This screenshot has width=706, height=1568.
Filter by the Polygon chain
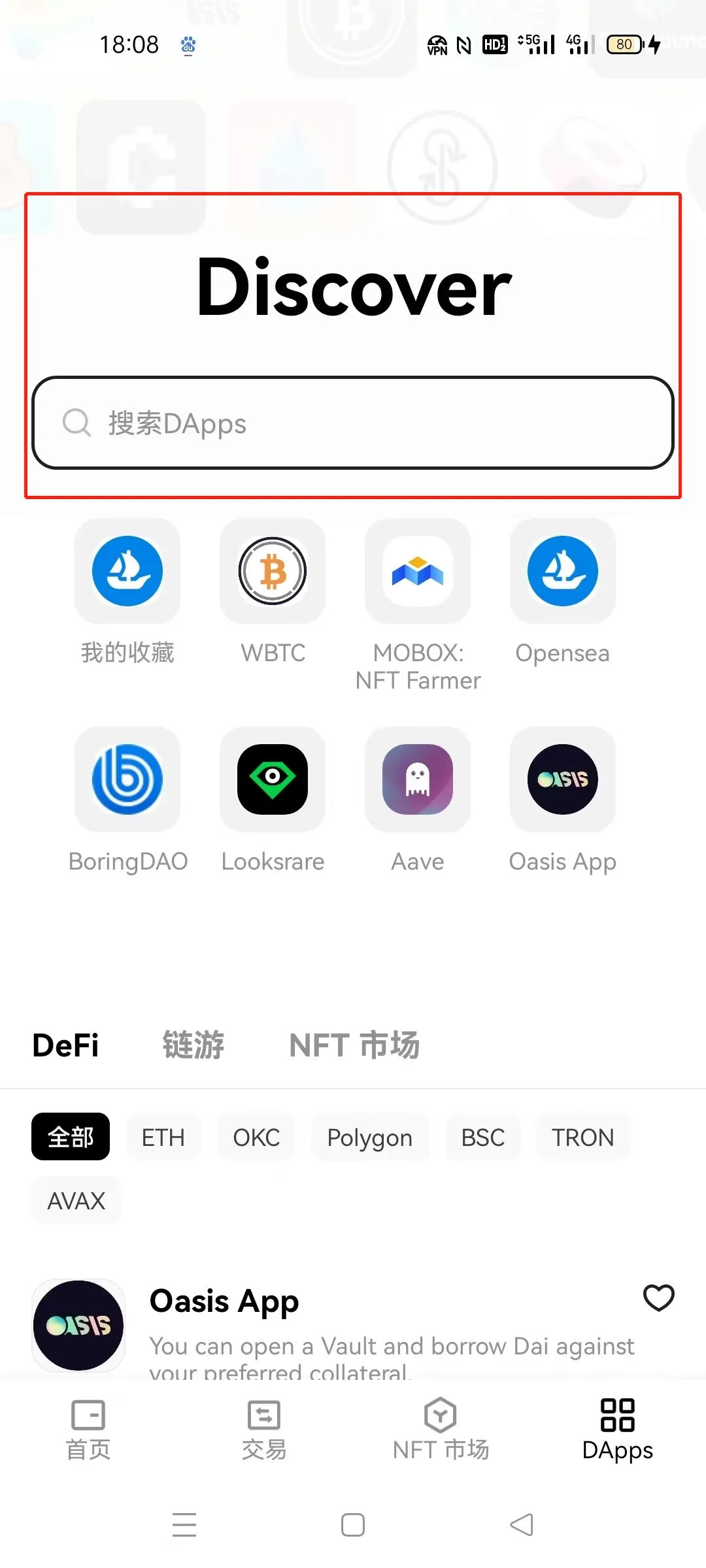370,1137
